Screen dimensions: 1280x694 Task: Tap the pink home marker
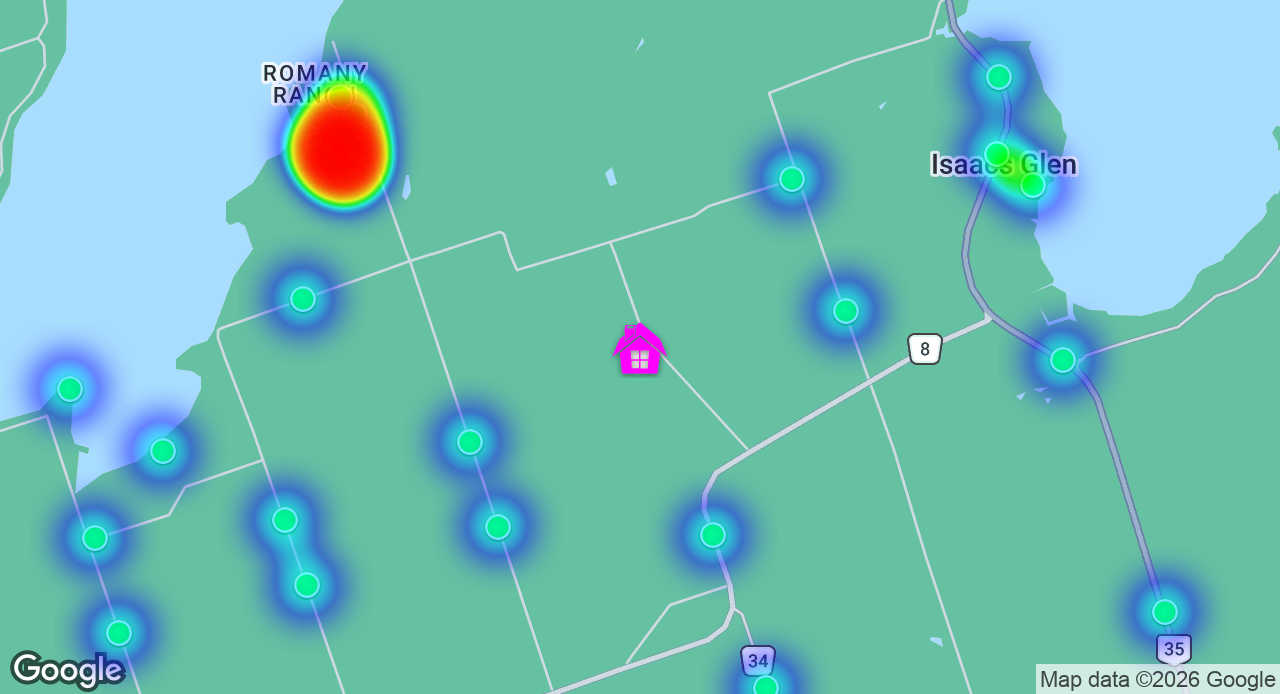[639, 351]
